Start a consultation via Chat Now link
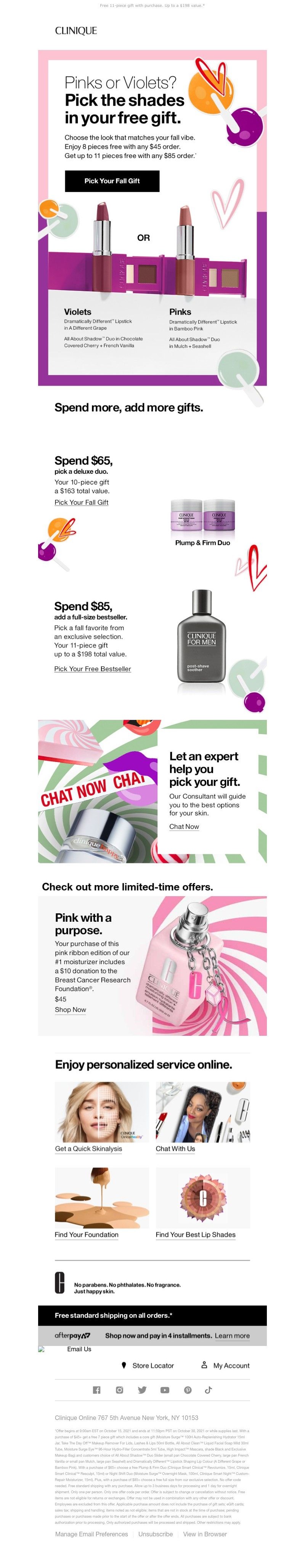Image resolution: width=305 pixels, height=1568 pixels. pos(184,827)
